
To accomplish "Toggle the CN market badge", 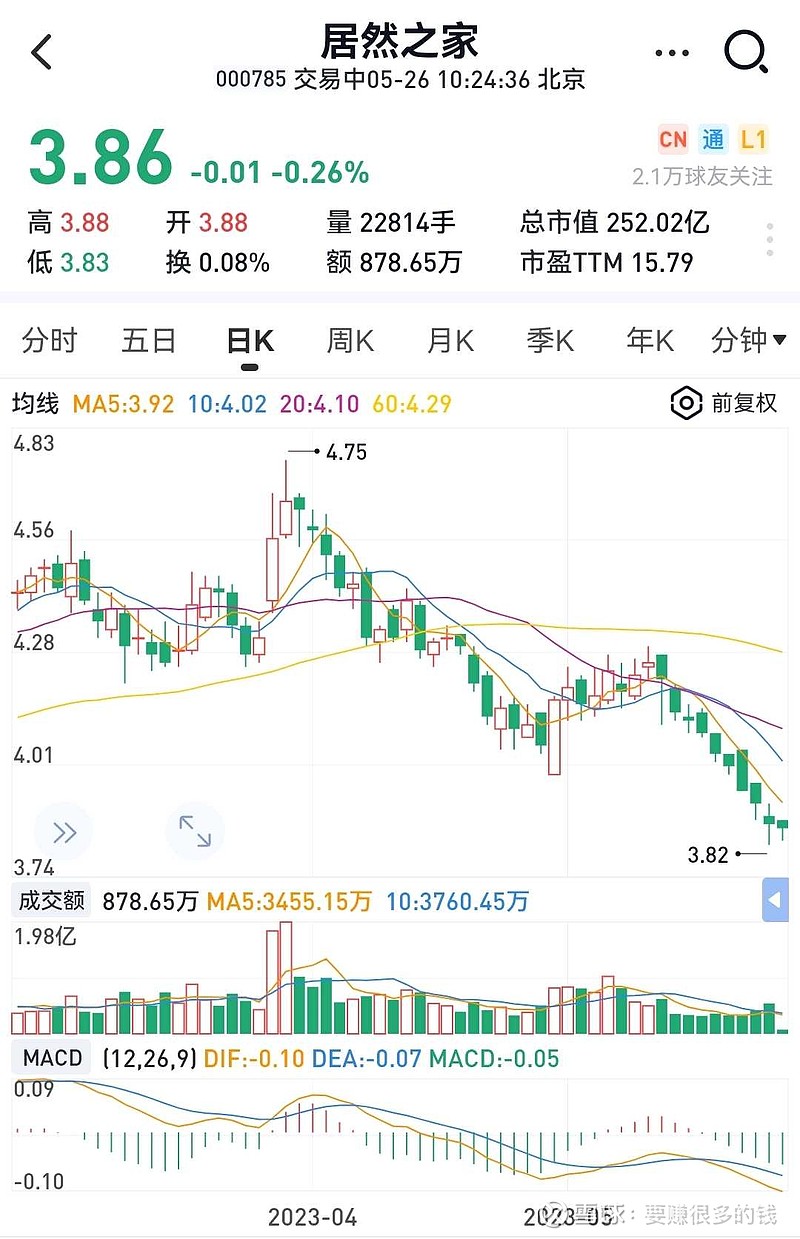I will click(x=672, y=139).
